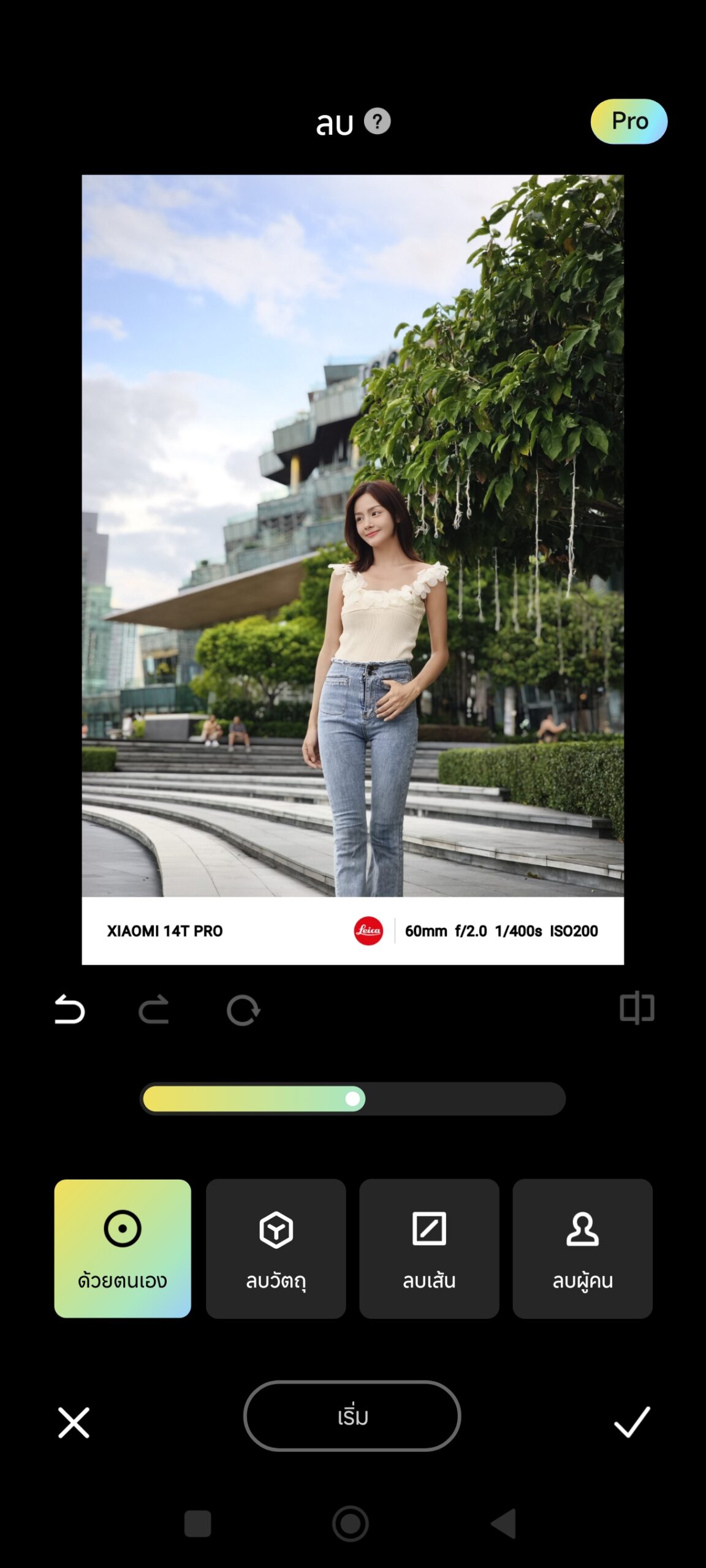Cancel editing with the X icon

tap(74, 1422)
